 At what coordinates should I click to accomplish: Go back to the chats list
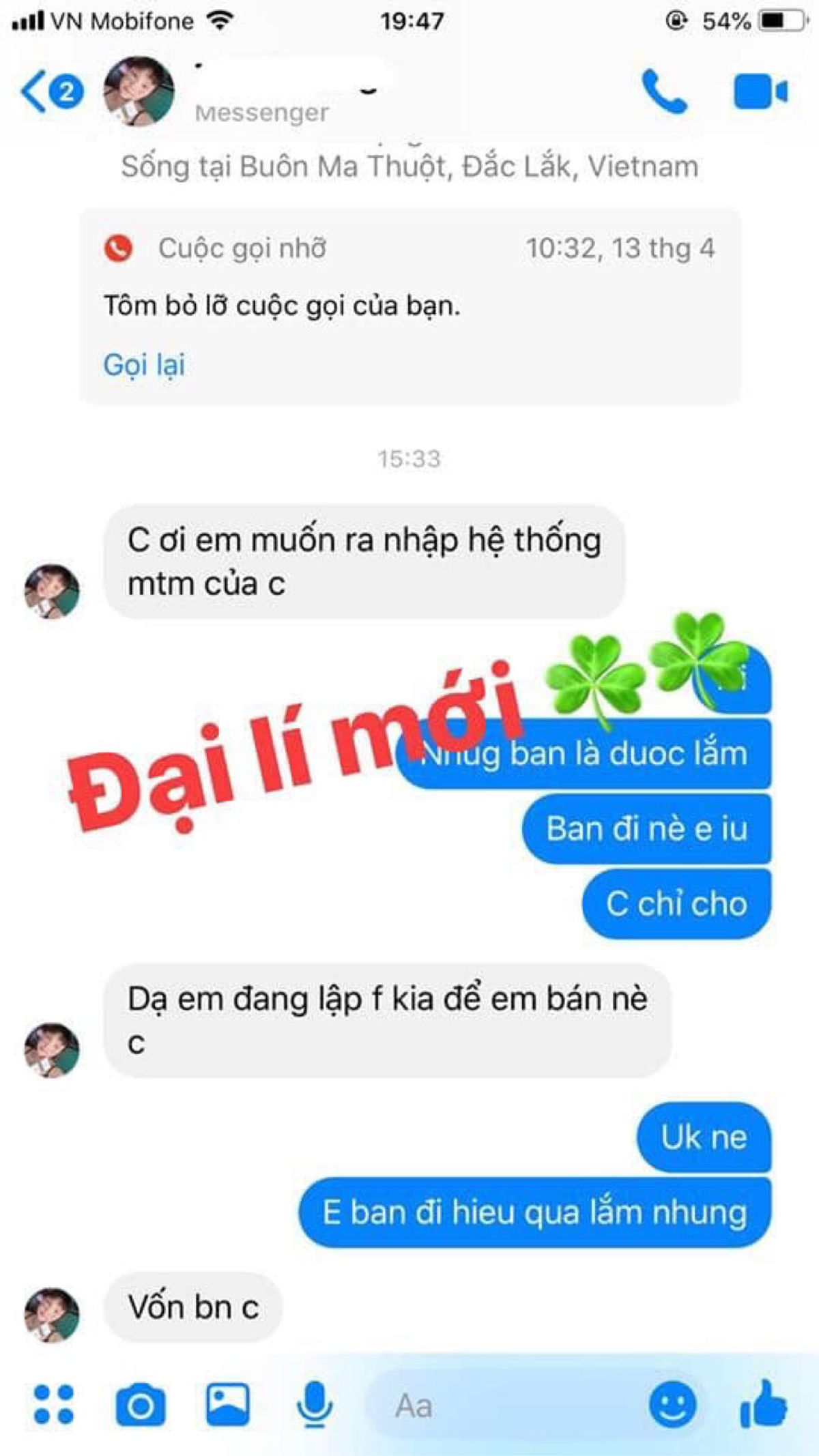(34, 91)
